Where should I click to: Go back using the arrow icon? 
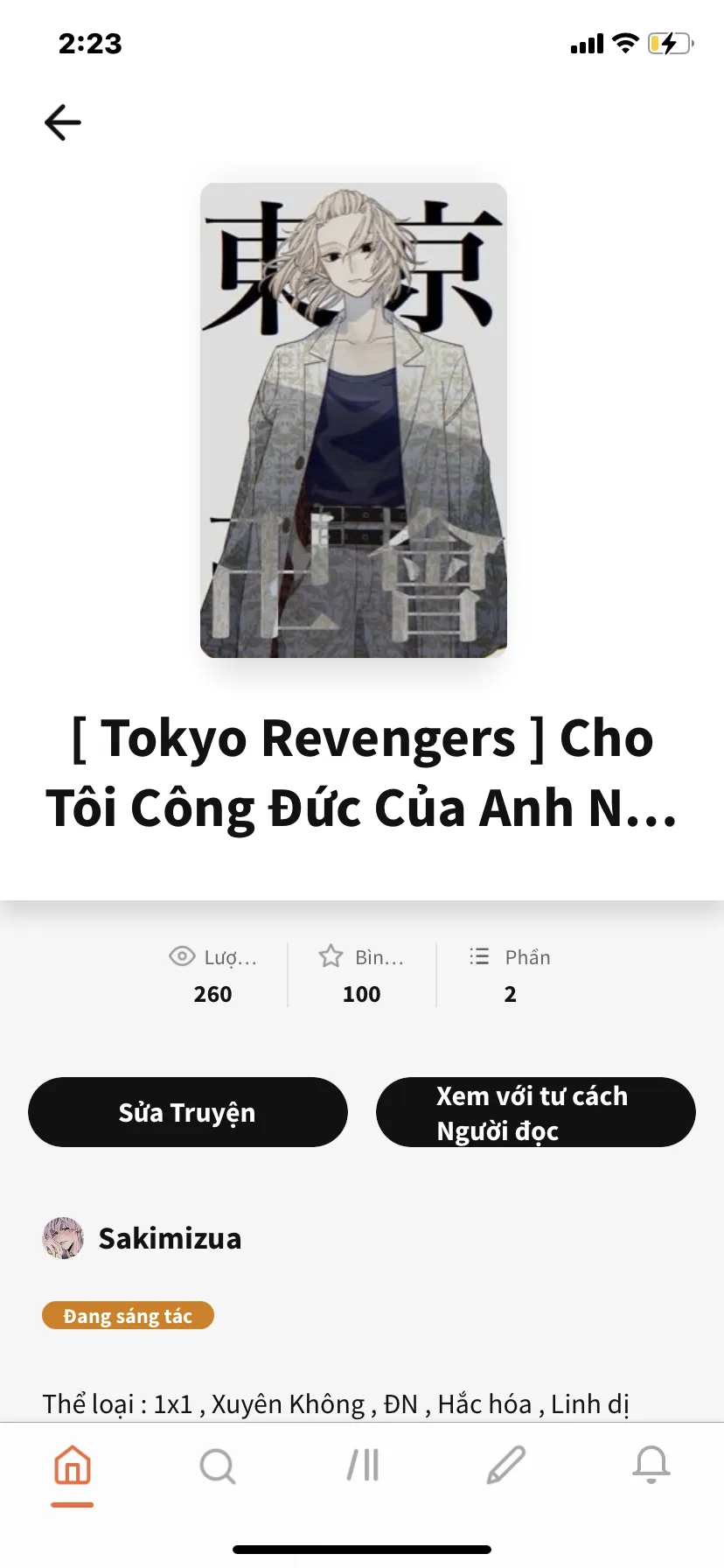click(x=63, y=122)
